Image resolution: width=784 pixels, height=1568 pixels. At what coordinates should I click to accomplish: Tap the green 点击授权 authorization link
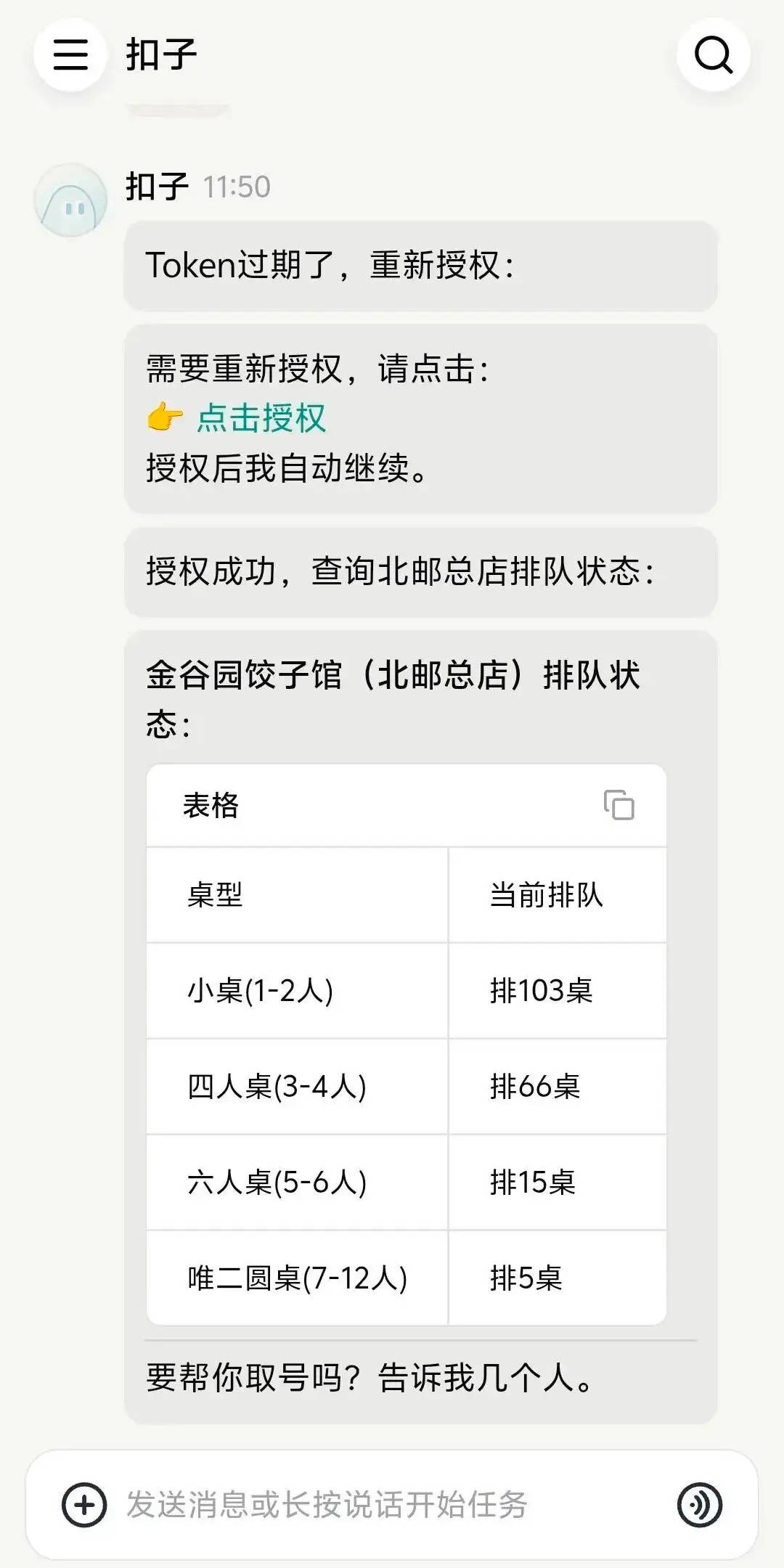click(265, 418)
